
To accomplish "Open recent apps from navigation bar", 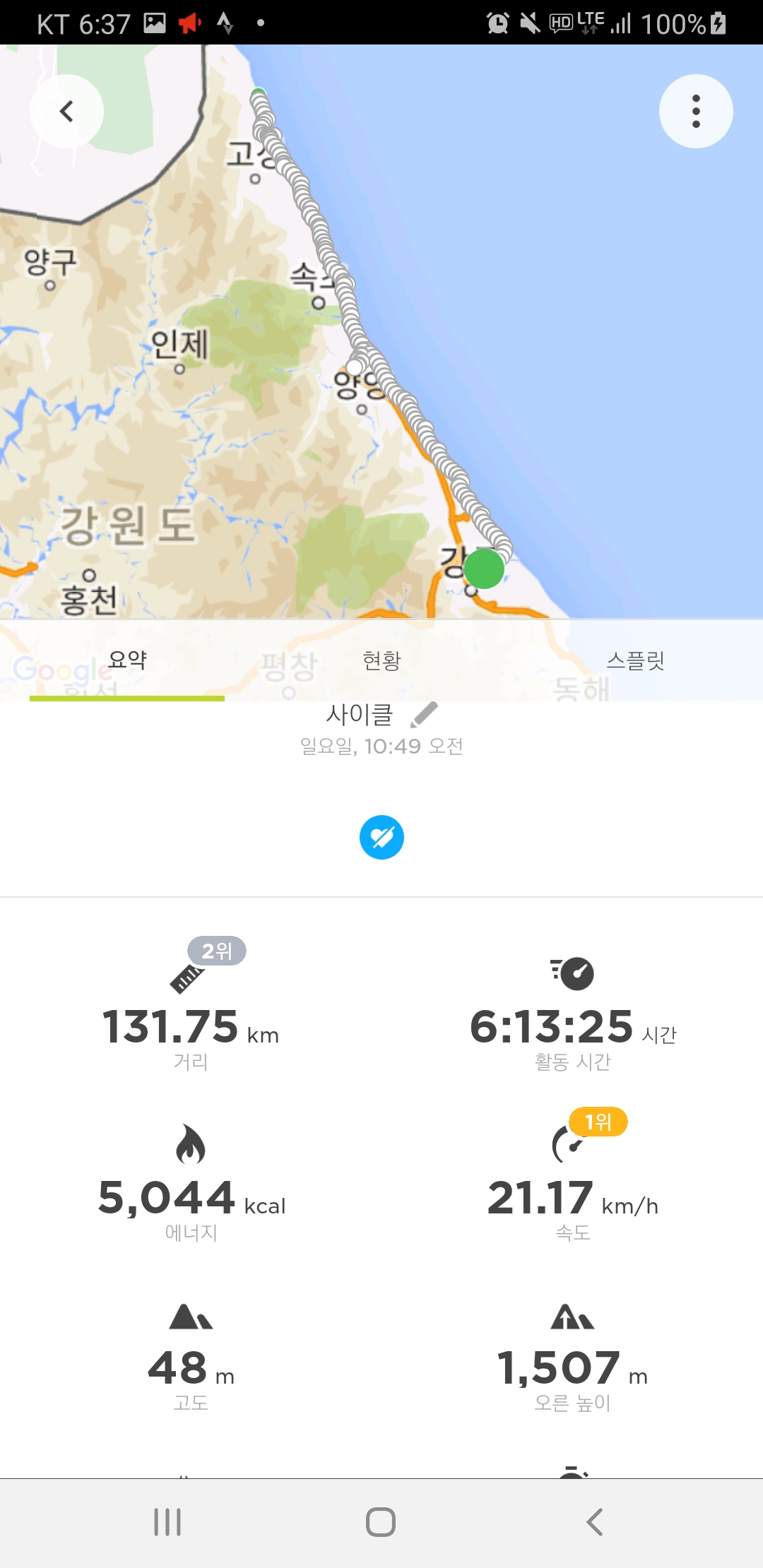I will 167,1522.
